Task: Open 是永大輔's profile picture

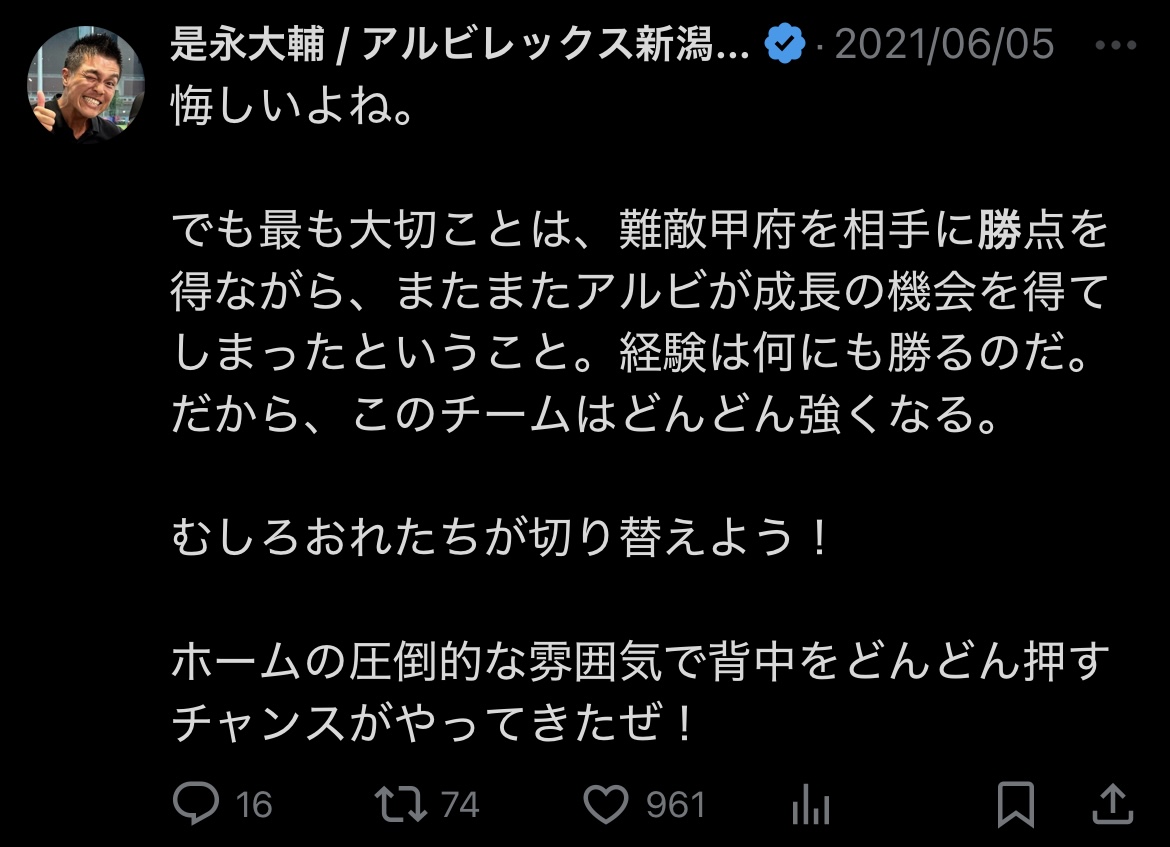Action: pos(85,85)
